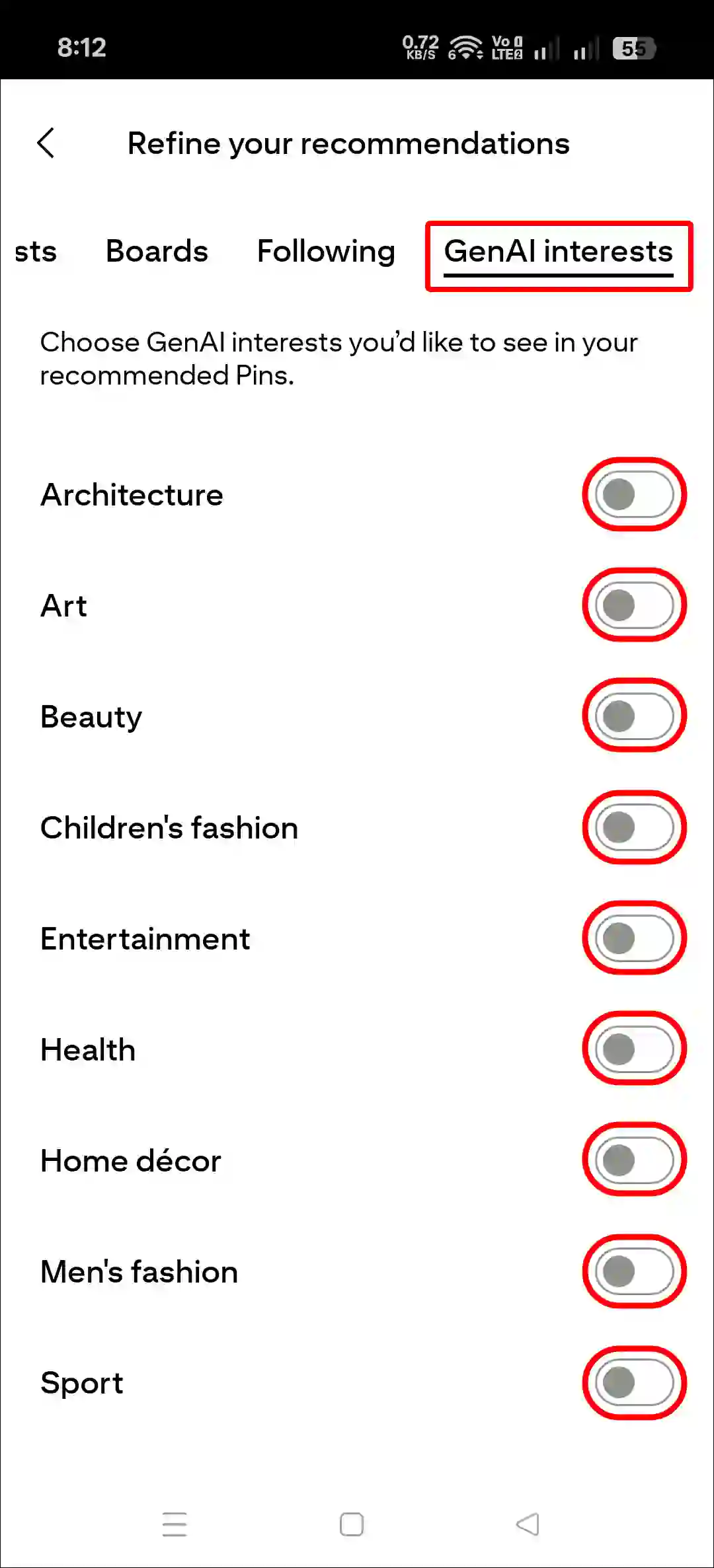Enable Children's fashion recommendations
This screenshot has width=714, height=1568.
coord(633,827)
